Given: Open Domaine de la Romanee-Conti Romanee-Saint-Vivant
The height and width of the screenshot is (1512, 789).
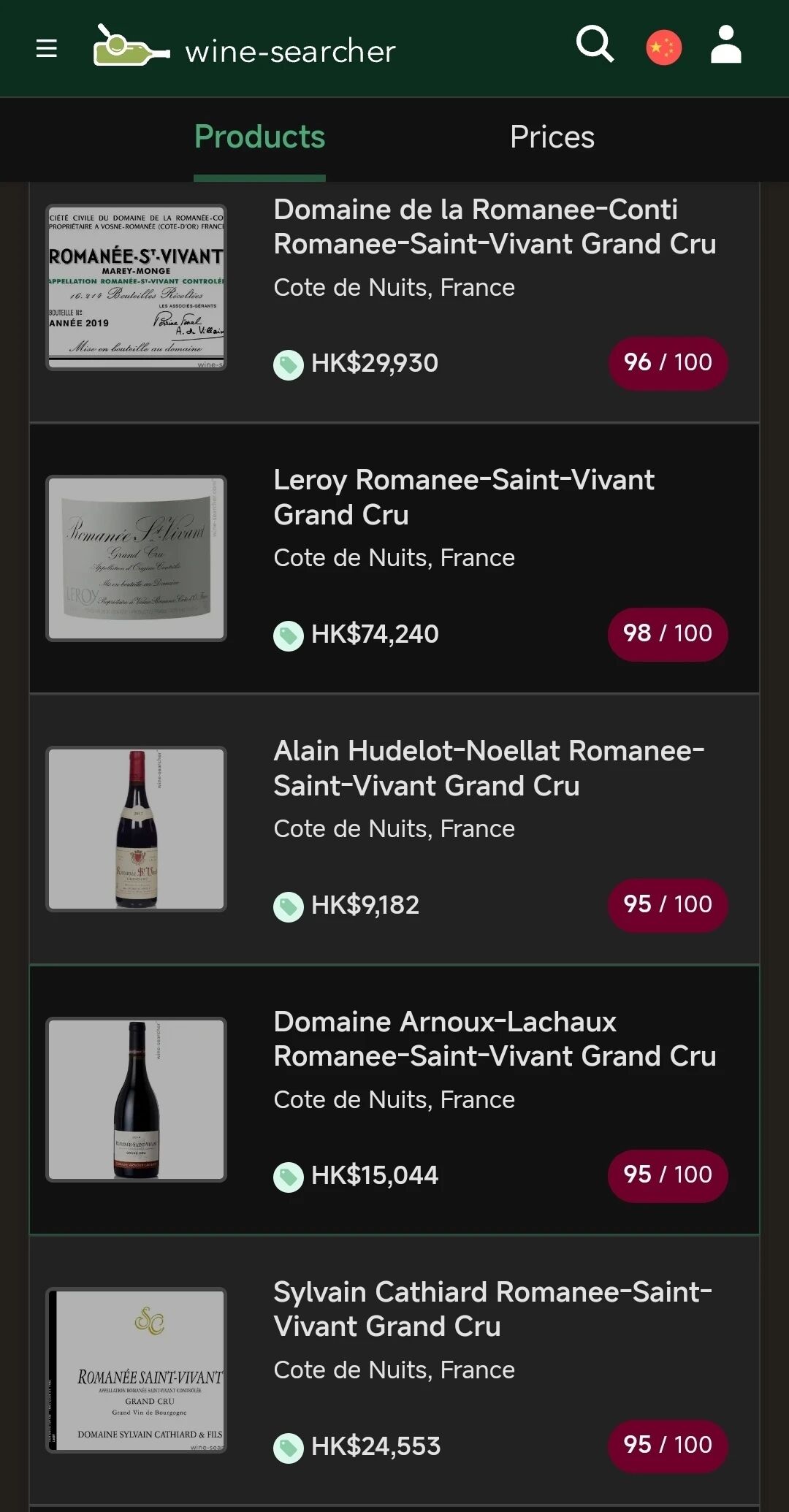Looking at the screenshot, I should tap(495, 227).
